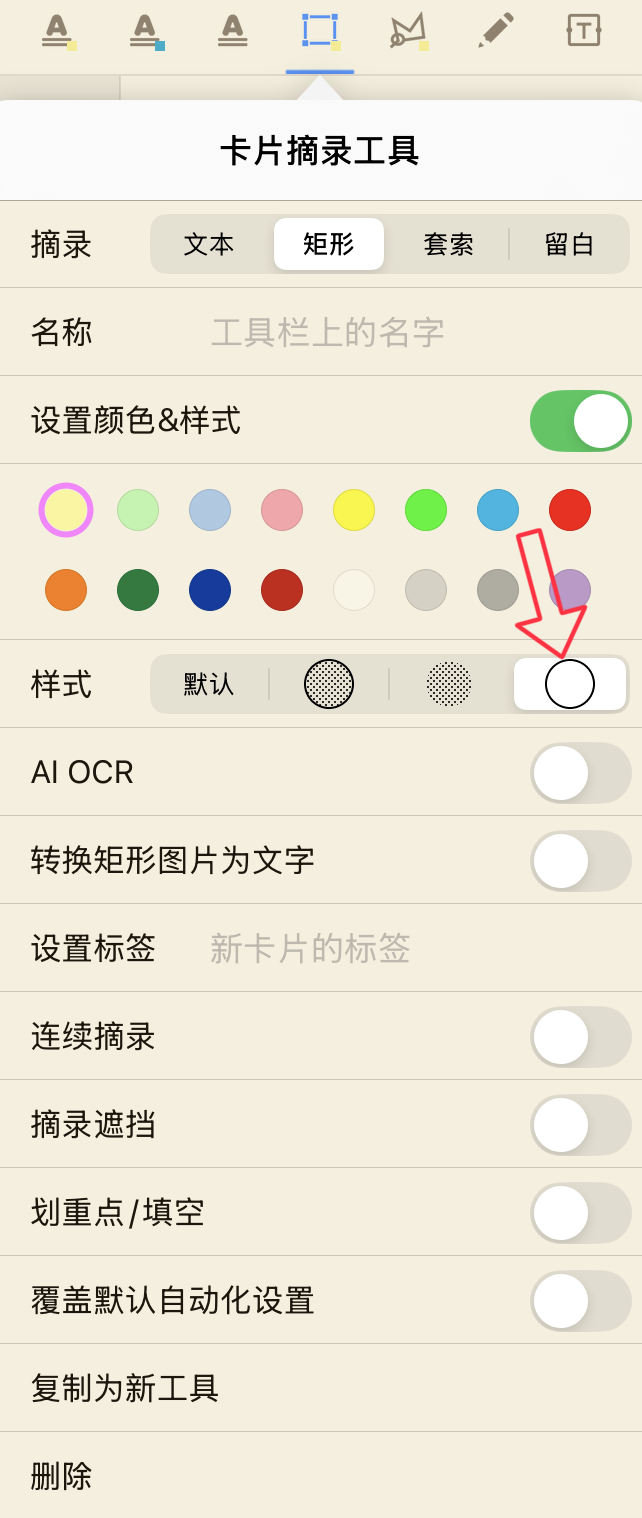This screenshot has width=642, height=1518.
Task: Select the lasso tool in the toolbar
Action: pyautogui.click(x=408, y=31)
